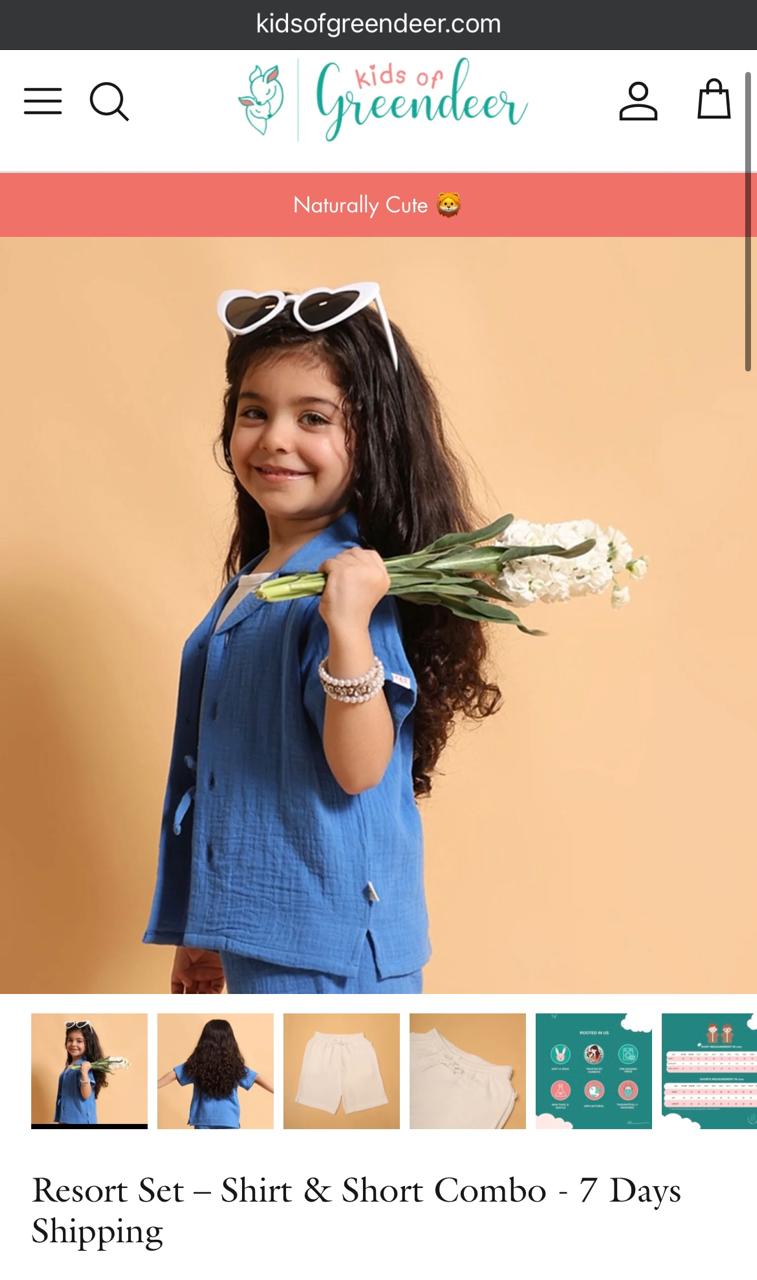Open the Rooted In Us infographic thumbnail
Screen dimensions: 757x1280
(593, 1070)
